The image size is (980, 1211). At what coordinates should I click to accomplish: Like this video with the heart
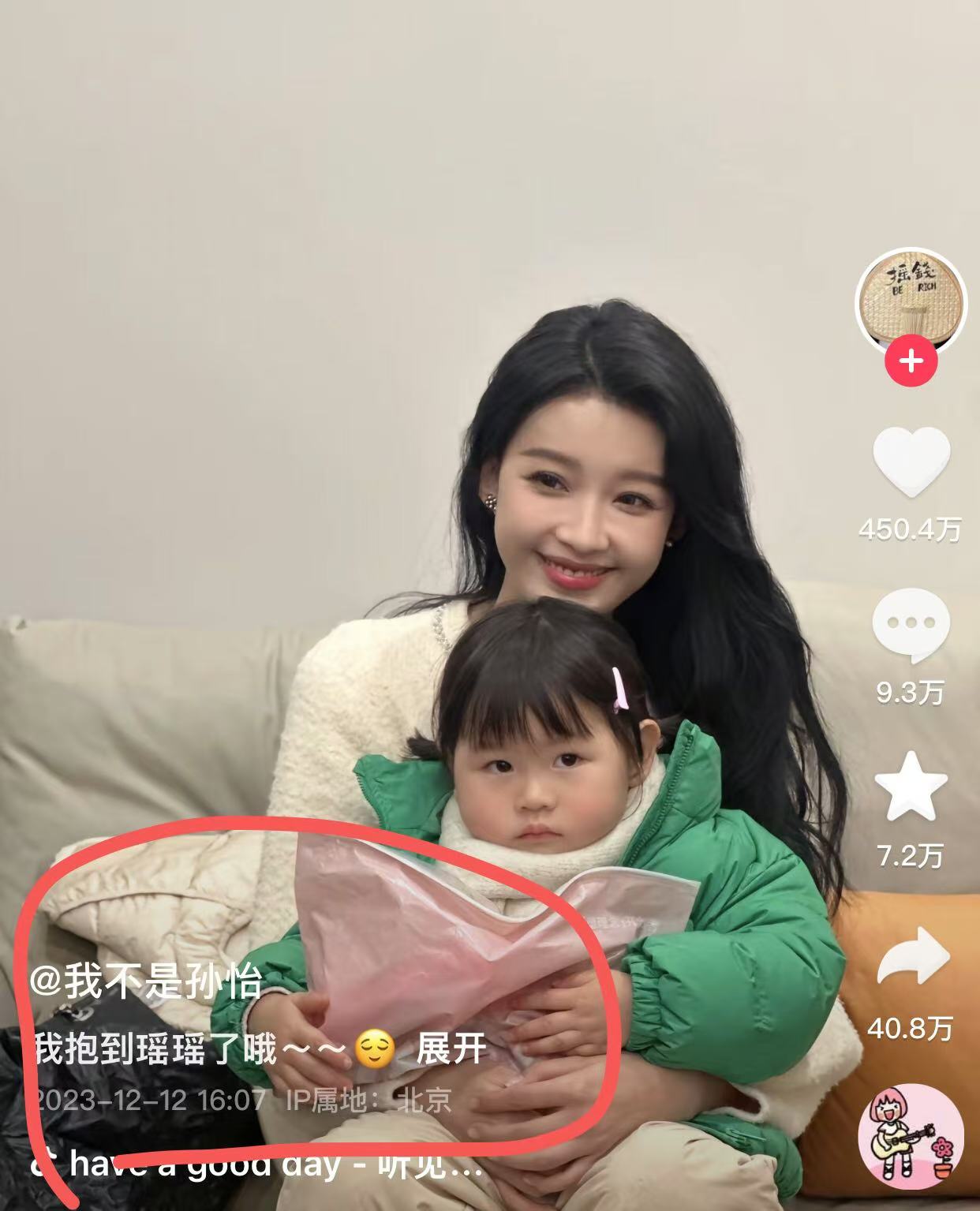click(911, 462)
